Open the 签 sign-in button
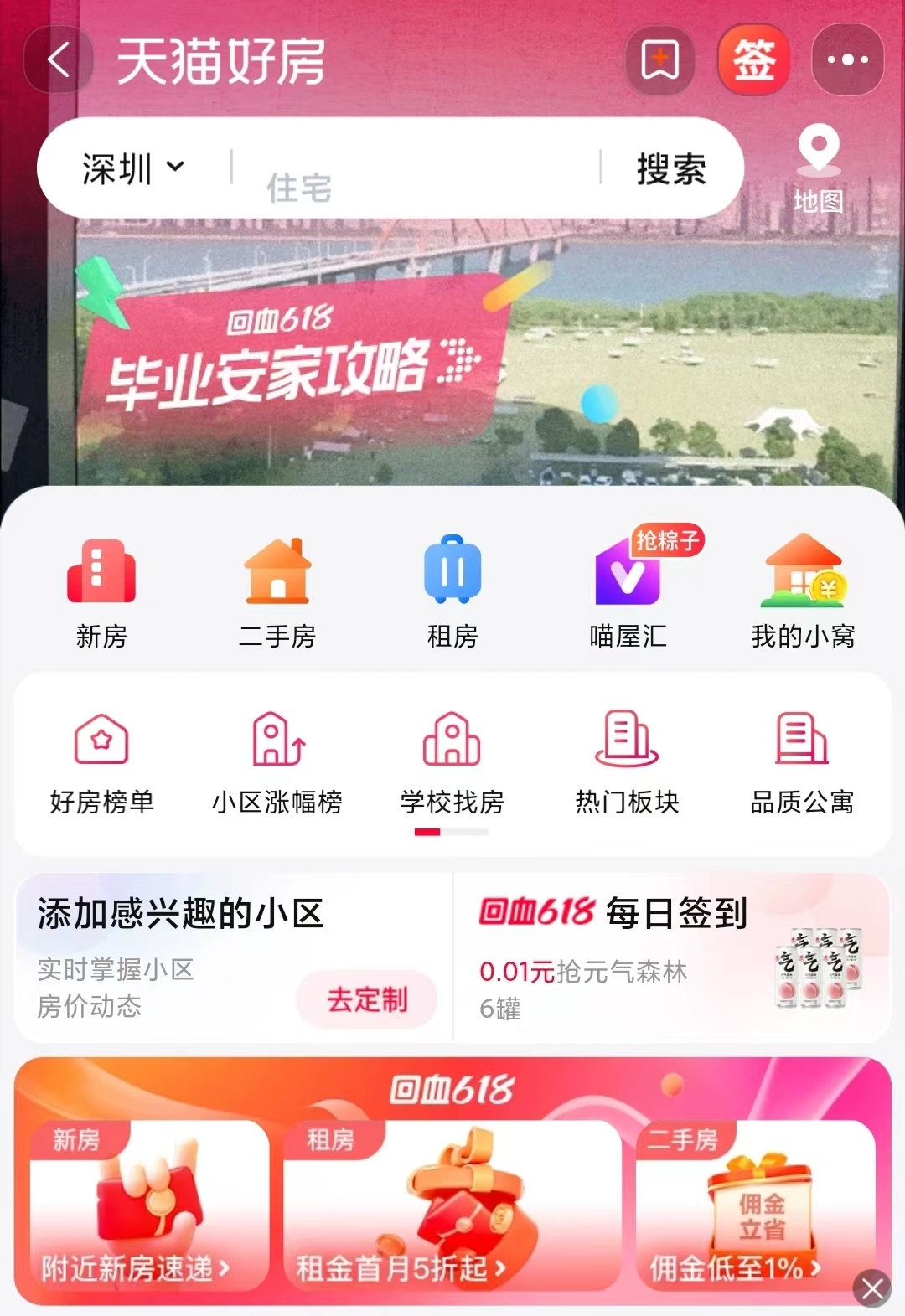905x1316 pixels. click(x=754, y=60)
